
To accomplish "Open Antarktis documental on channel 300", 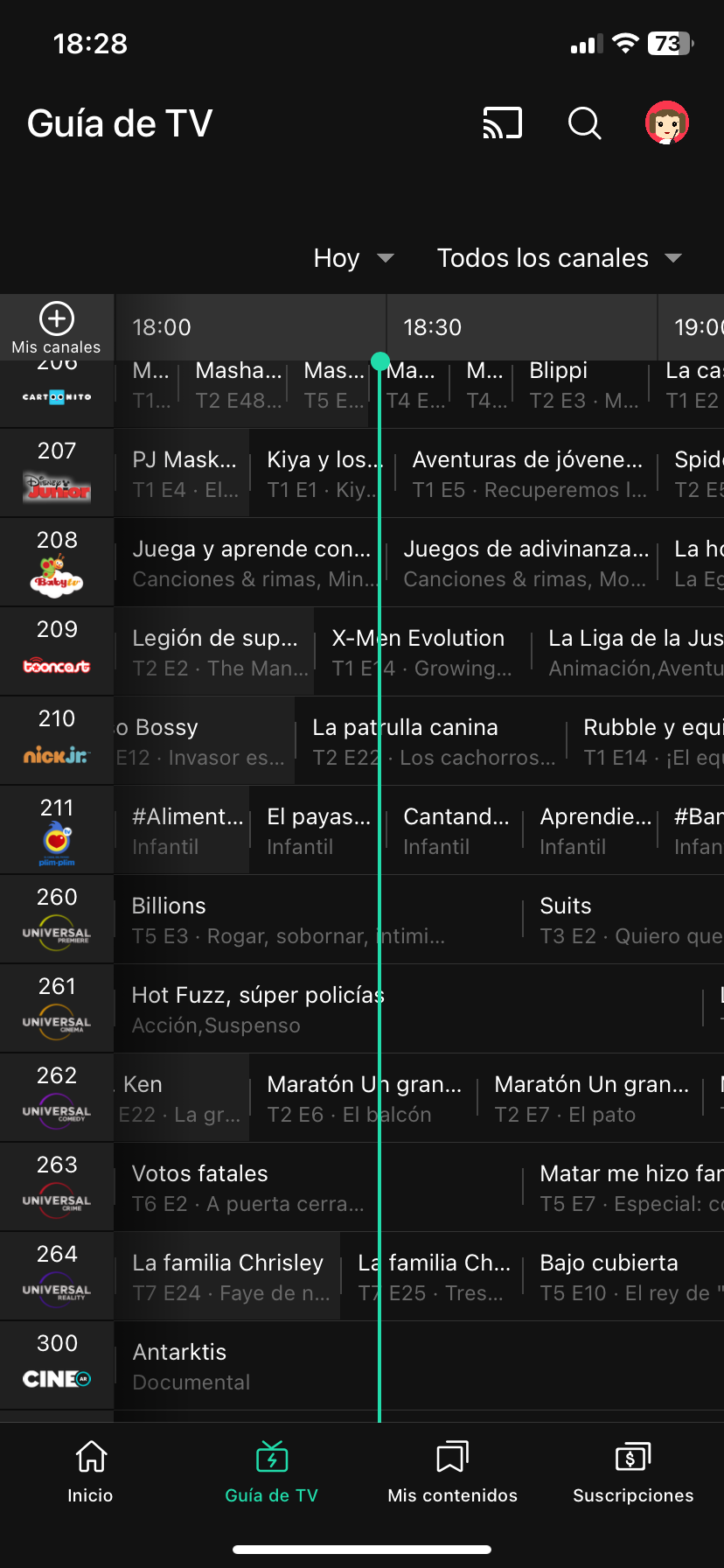I will click(x=419, y=1366).
